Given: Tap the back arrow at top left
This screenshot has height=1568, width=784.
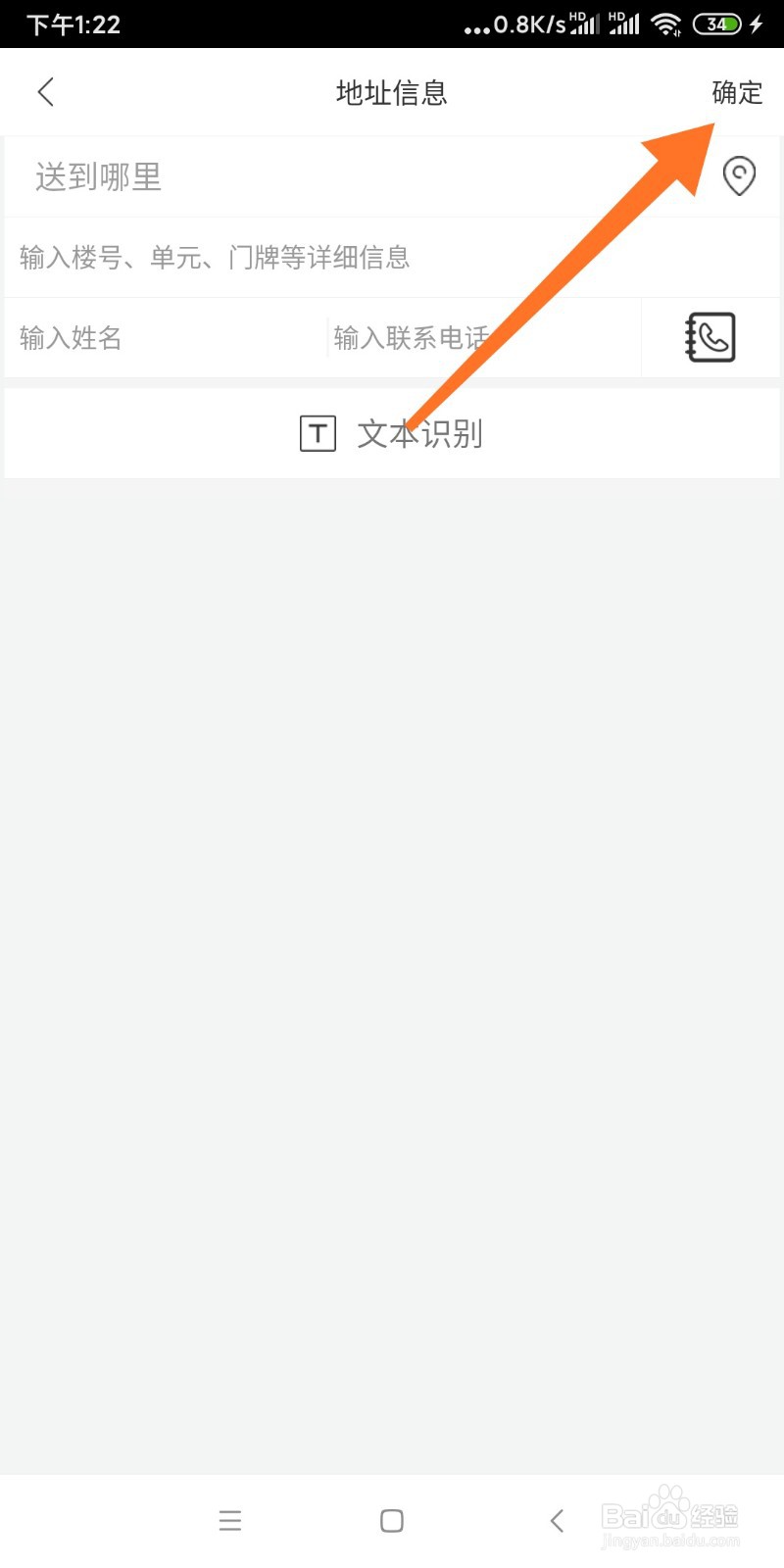Looking at the screenshot, I should coord(44,91).
